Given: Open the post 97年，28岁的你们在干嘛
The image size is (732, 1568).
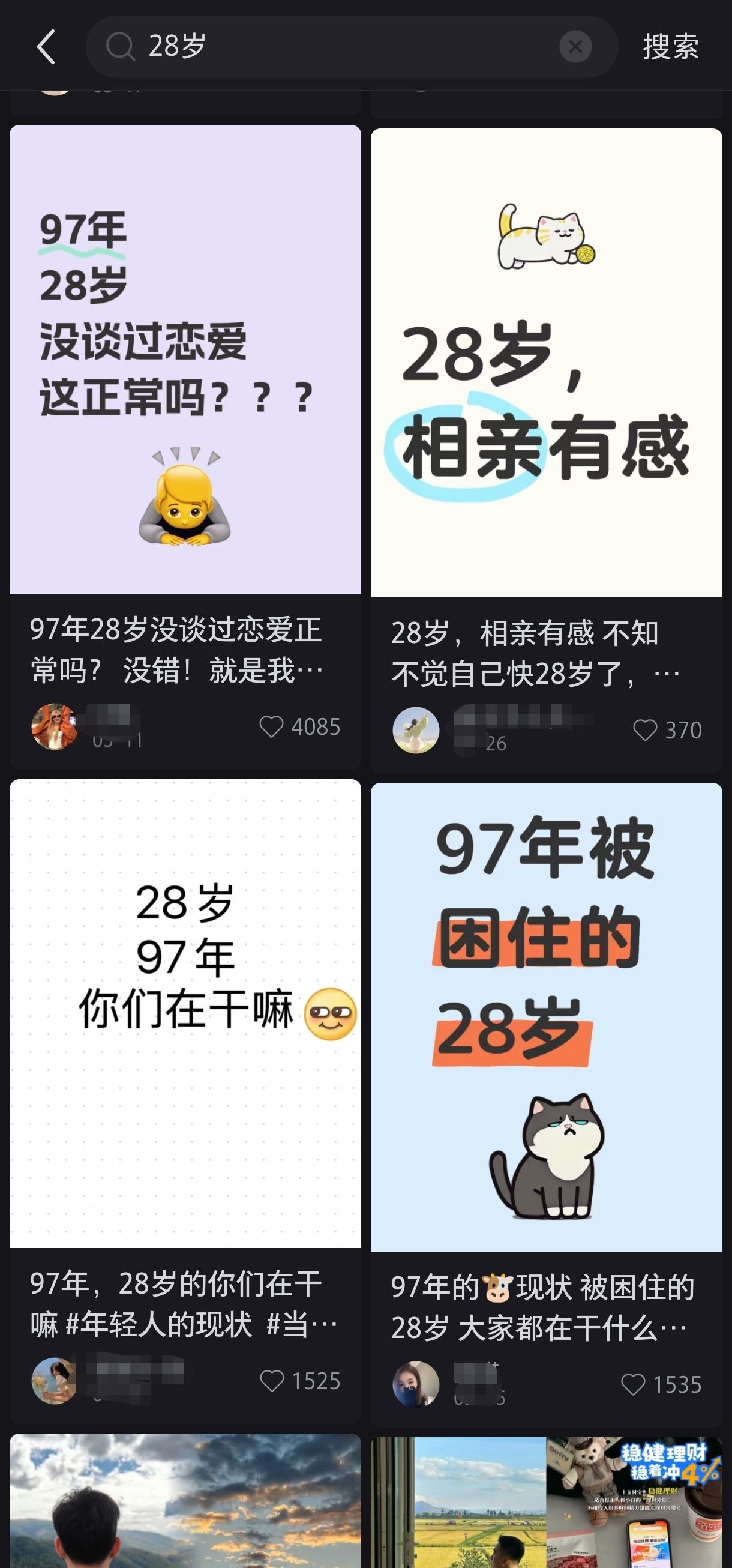Looking at the screenshot, I should 185,1013.
